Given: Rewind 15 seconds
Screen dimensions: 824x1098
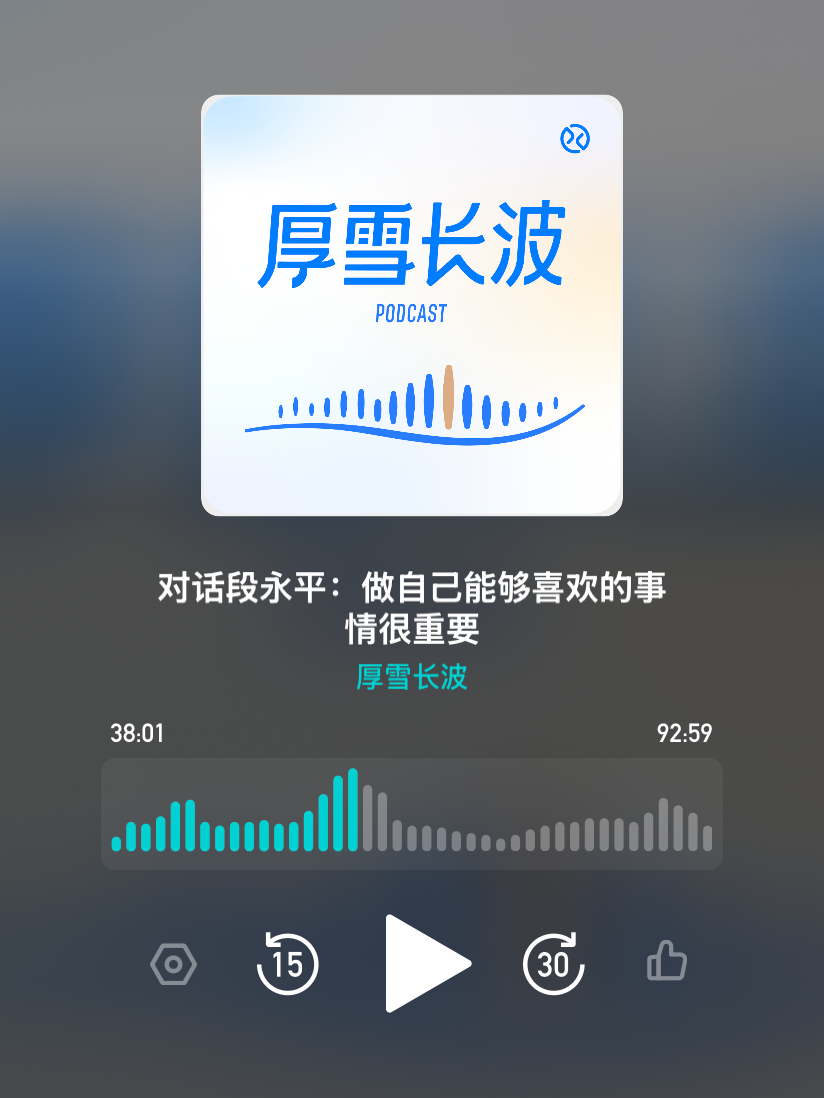Looking at the screenshot, I should 287,964.
